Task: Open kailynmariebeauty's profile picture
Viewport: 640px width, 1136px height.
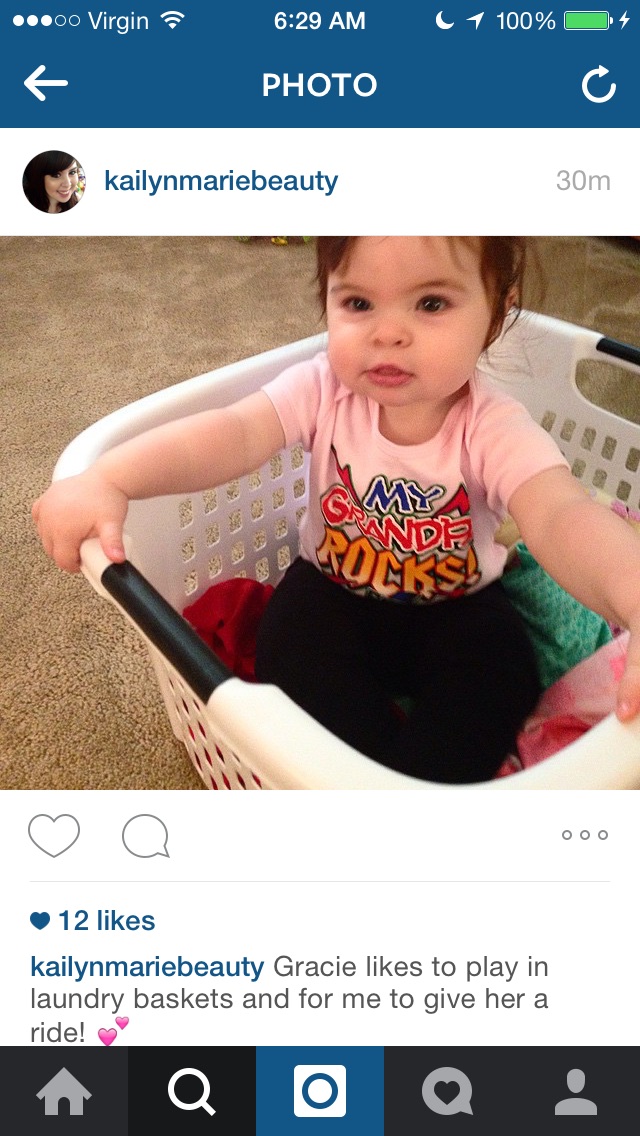Action: coord(54,182)
